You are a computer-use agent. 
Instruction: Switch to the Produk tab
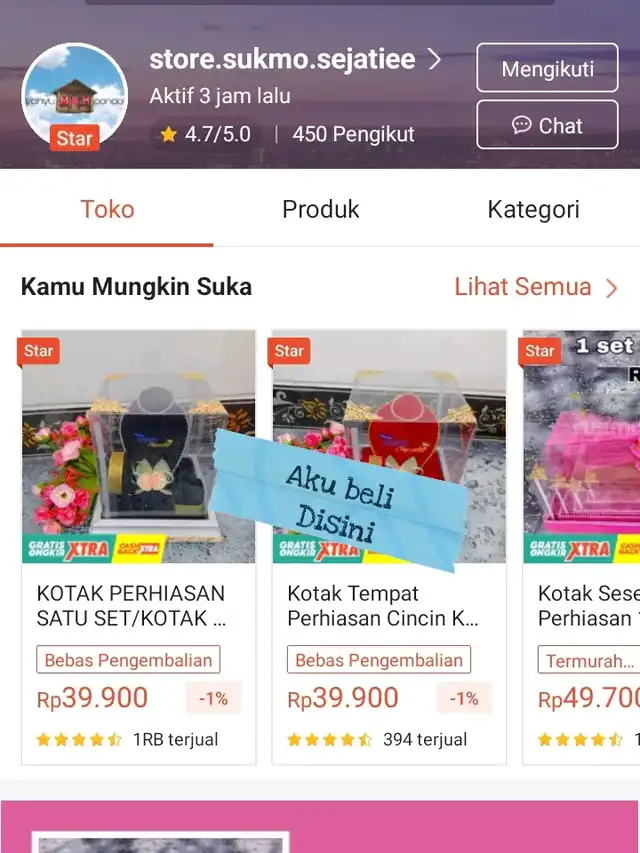(x=320, y=209)
